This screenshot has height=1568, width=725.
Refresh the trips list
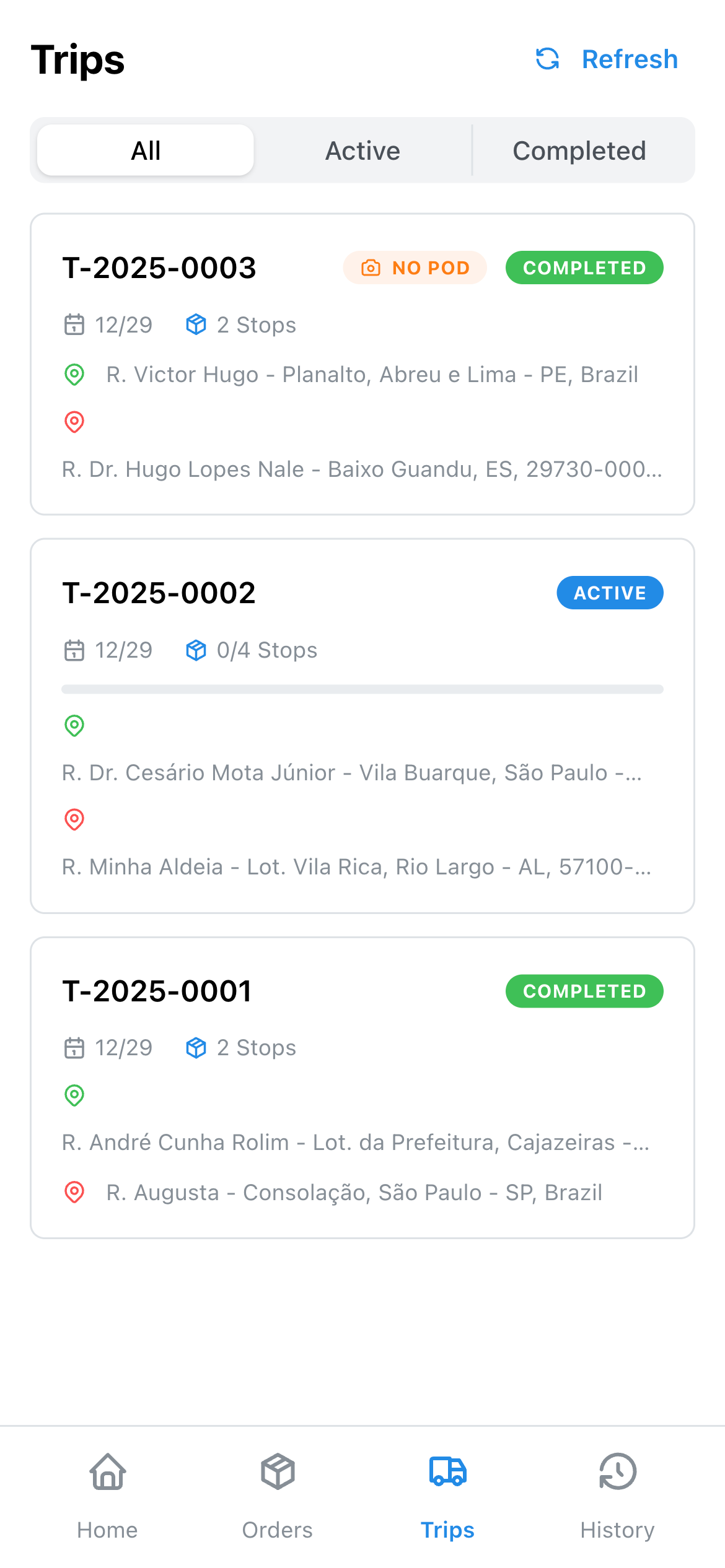point(607,59)
